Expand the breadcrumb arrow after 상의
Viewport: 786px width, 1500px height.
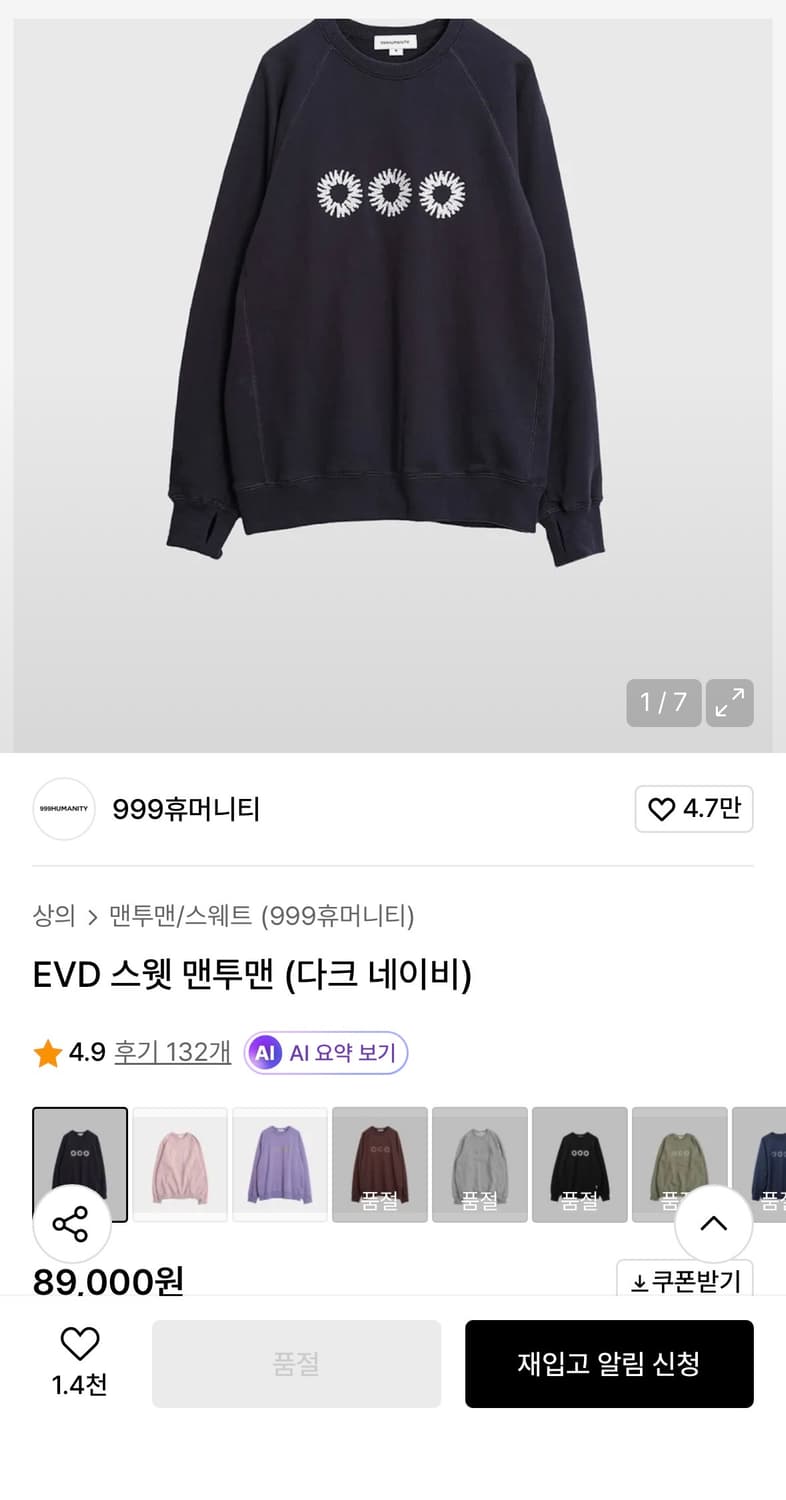[x=90, y=915]
